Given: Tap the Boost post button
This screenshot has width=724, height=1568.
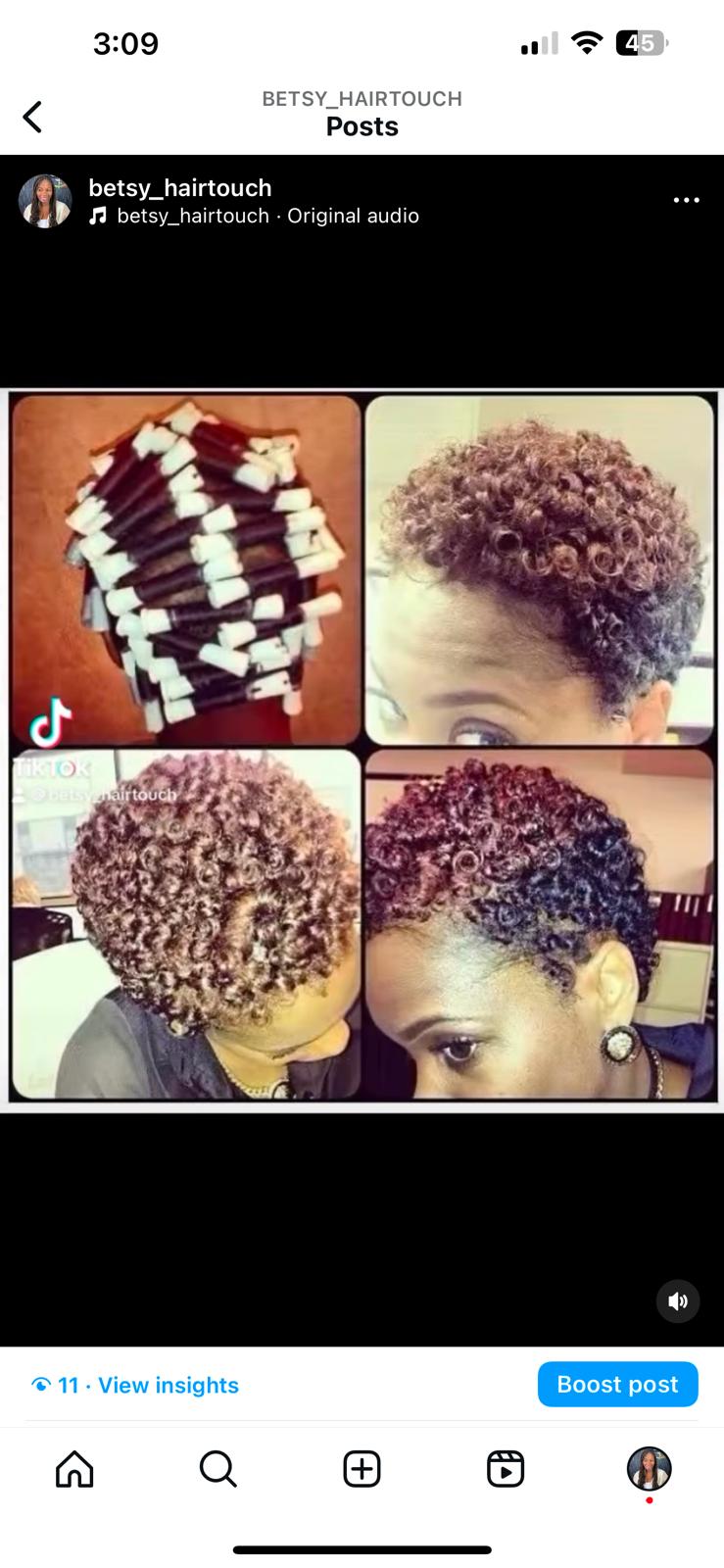Looking at the screenshot, I should point(617,1384).
